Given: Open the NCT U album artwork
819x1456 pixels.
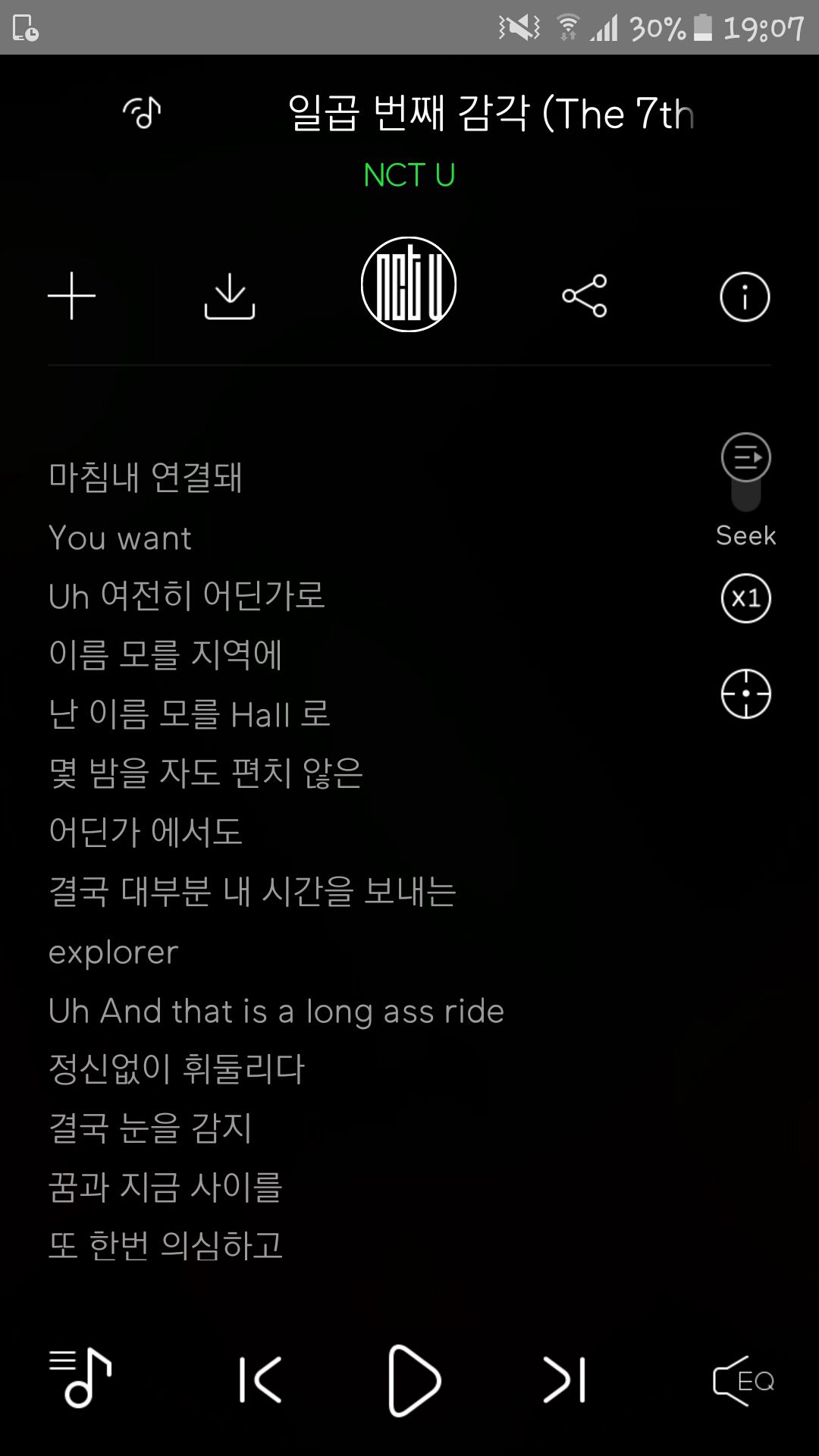Looking at the screenshot, I should coord(409,284).
